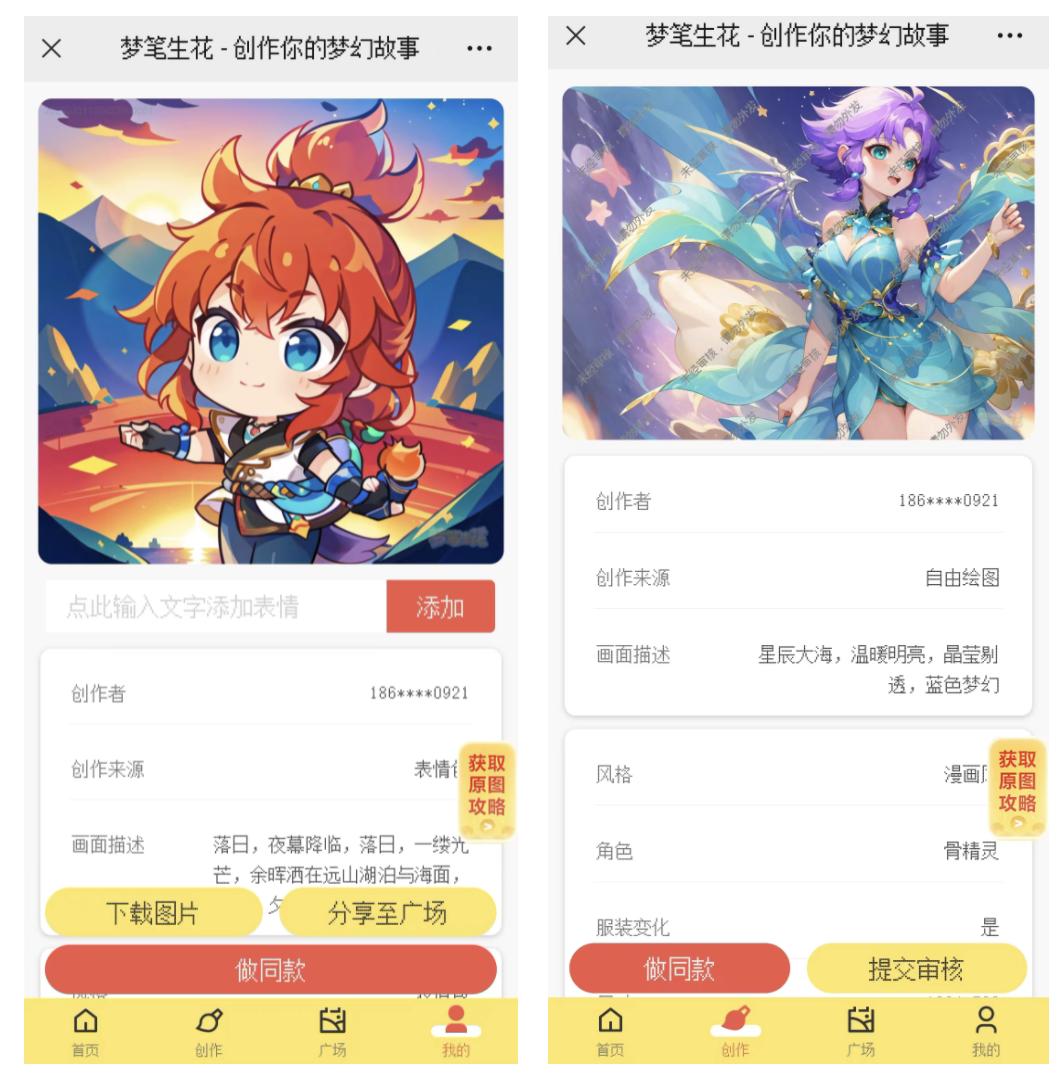Tap 添加 to add the sticker text

(x=440, y=606)
